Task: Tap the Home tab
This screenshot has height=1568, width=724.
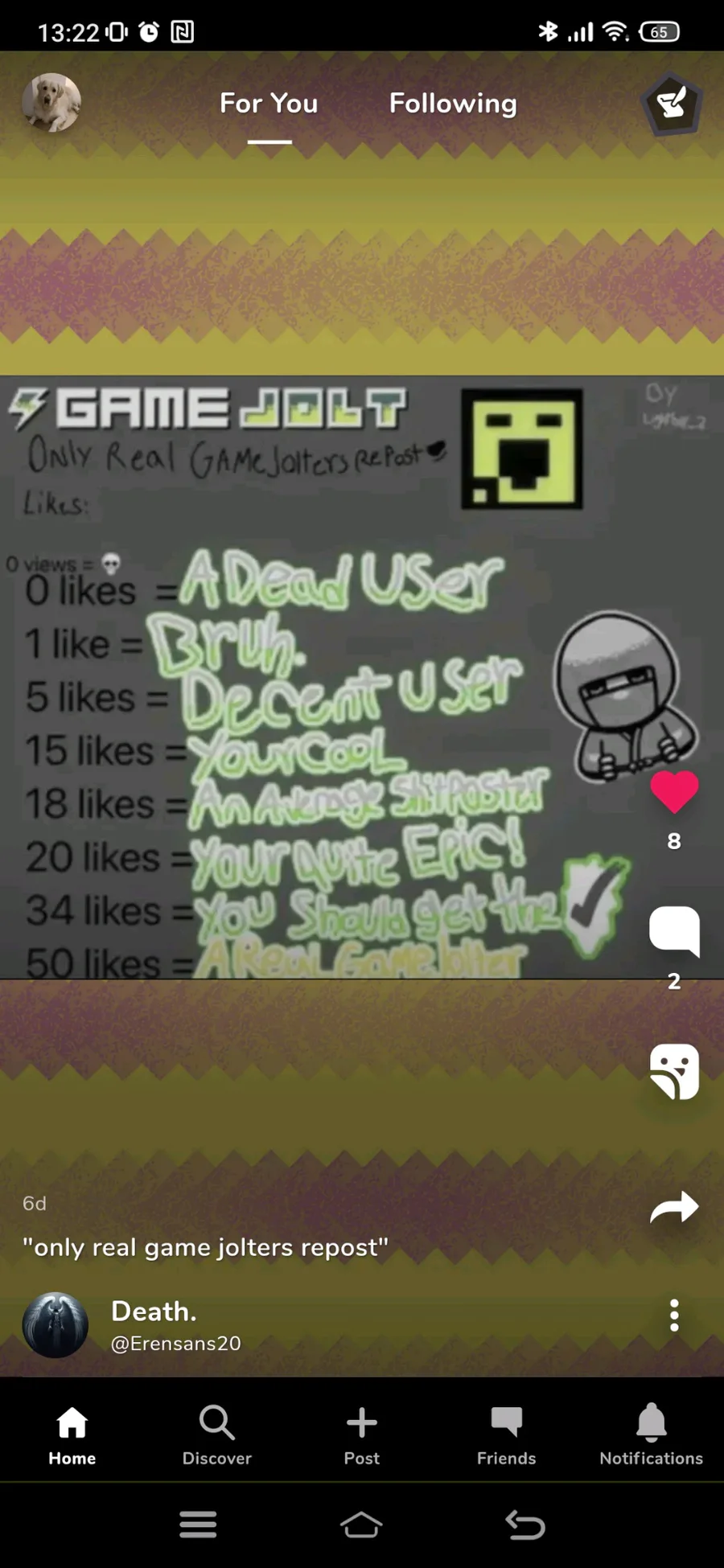Action: [72, 1434]
